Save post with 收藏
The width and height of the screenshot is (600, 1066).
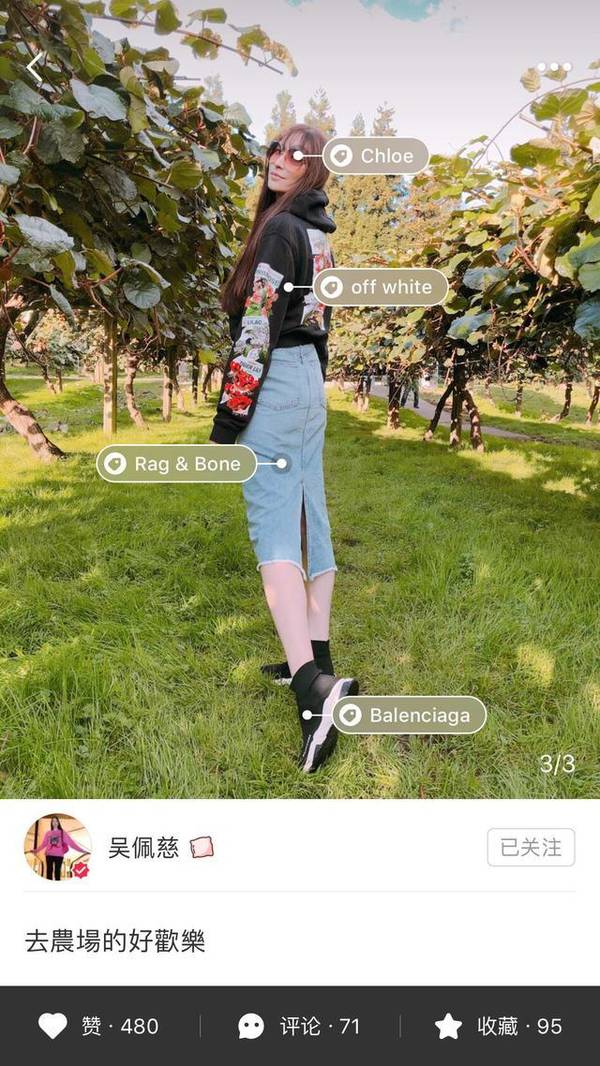click(498, 1026)
